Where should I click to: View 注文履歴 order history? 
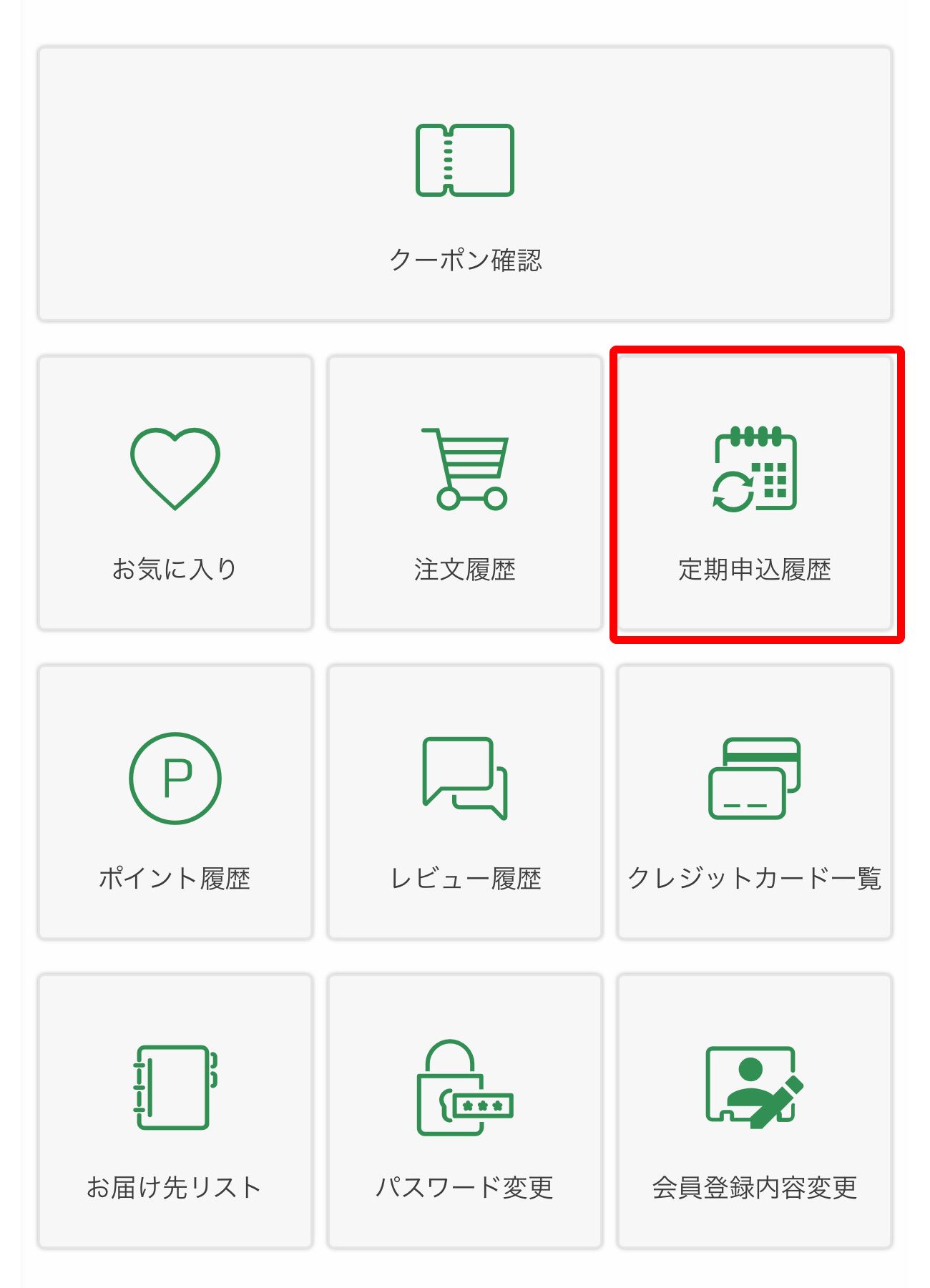tap(465, 494)
